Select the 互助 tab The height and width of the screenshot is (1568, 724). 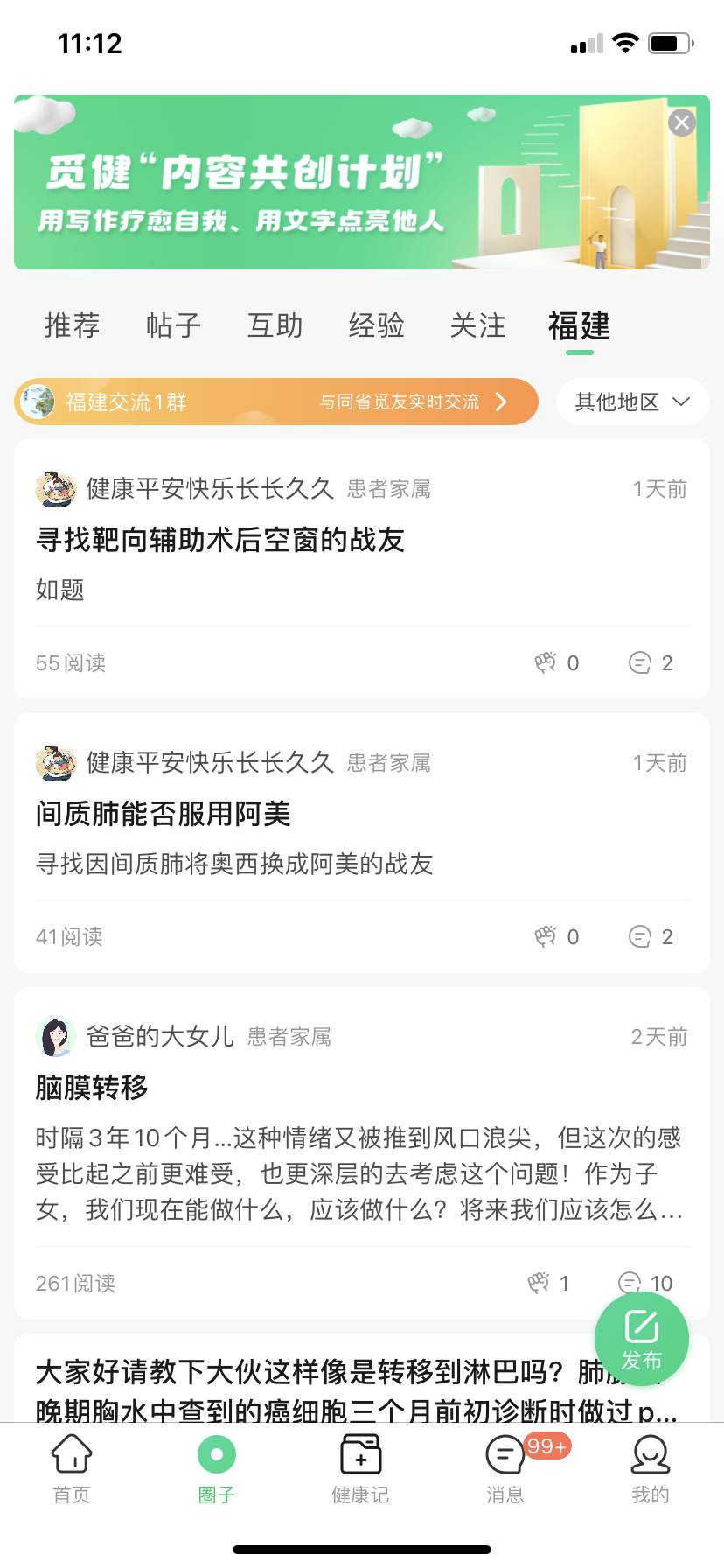click(275, 325)
